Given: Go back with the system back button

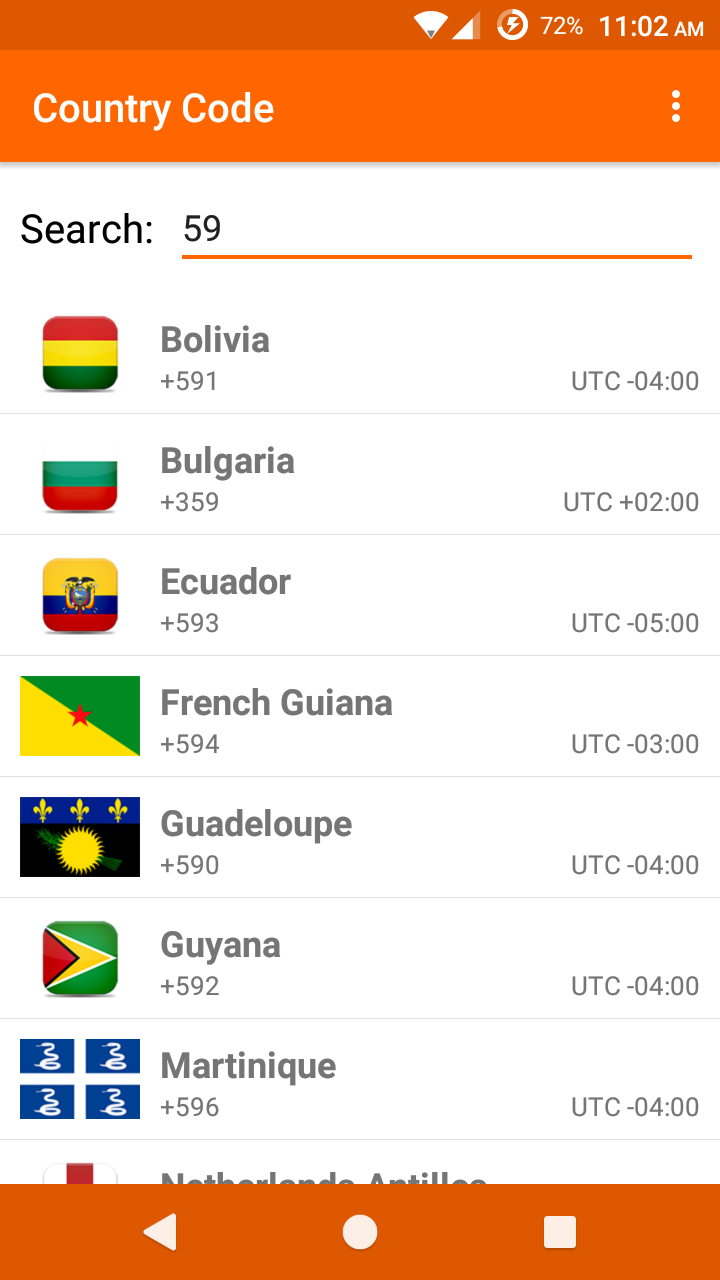Looking at the screenshot, I should [160, 1232].
